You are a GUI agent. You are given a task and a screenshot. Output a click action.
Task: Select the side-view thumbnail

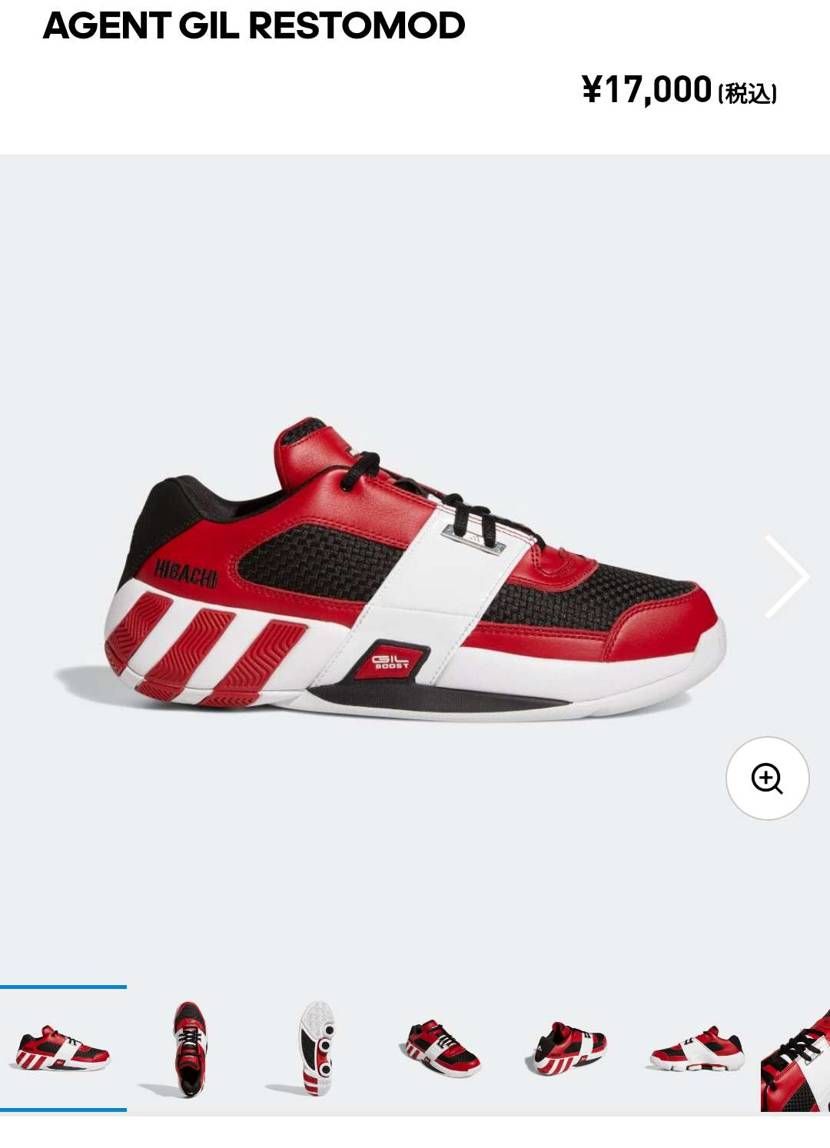tap(62, 1048)
